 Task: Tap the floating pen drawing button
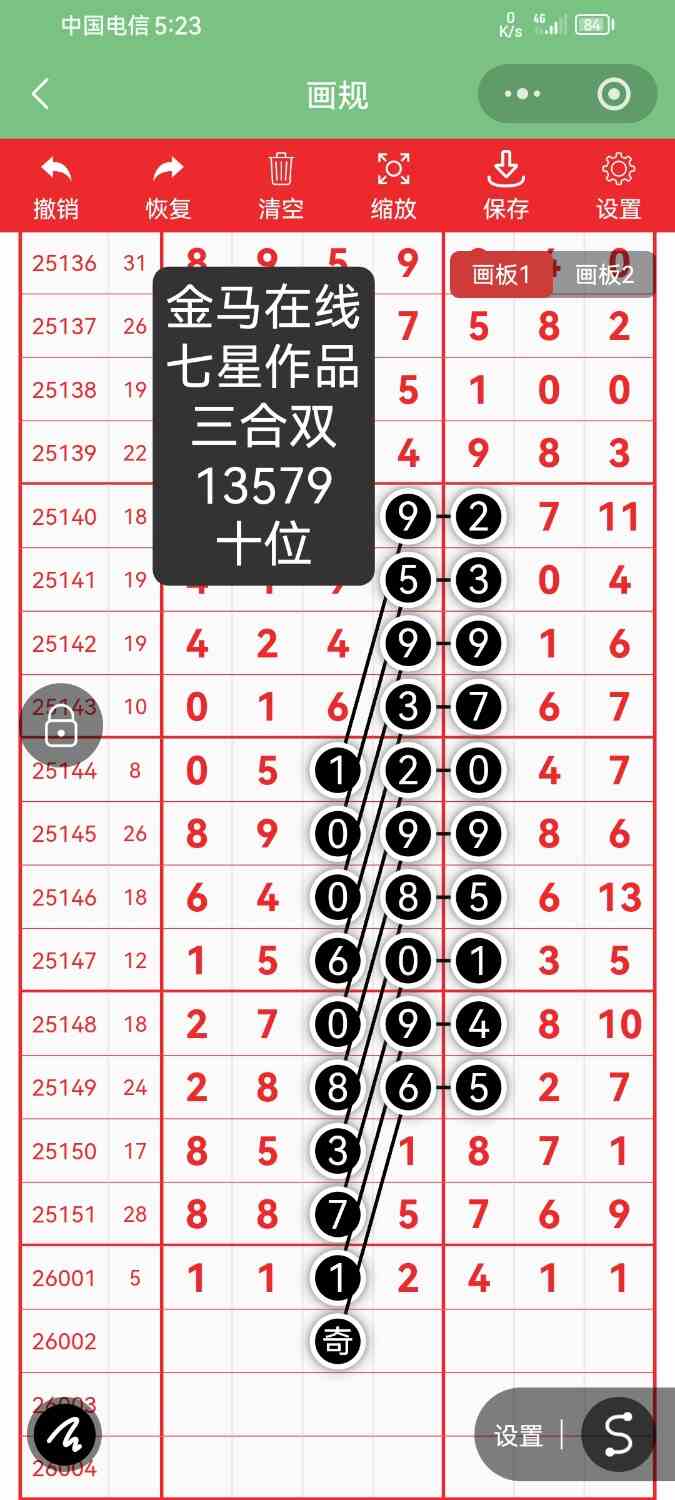tap(66, 1436)
